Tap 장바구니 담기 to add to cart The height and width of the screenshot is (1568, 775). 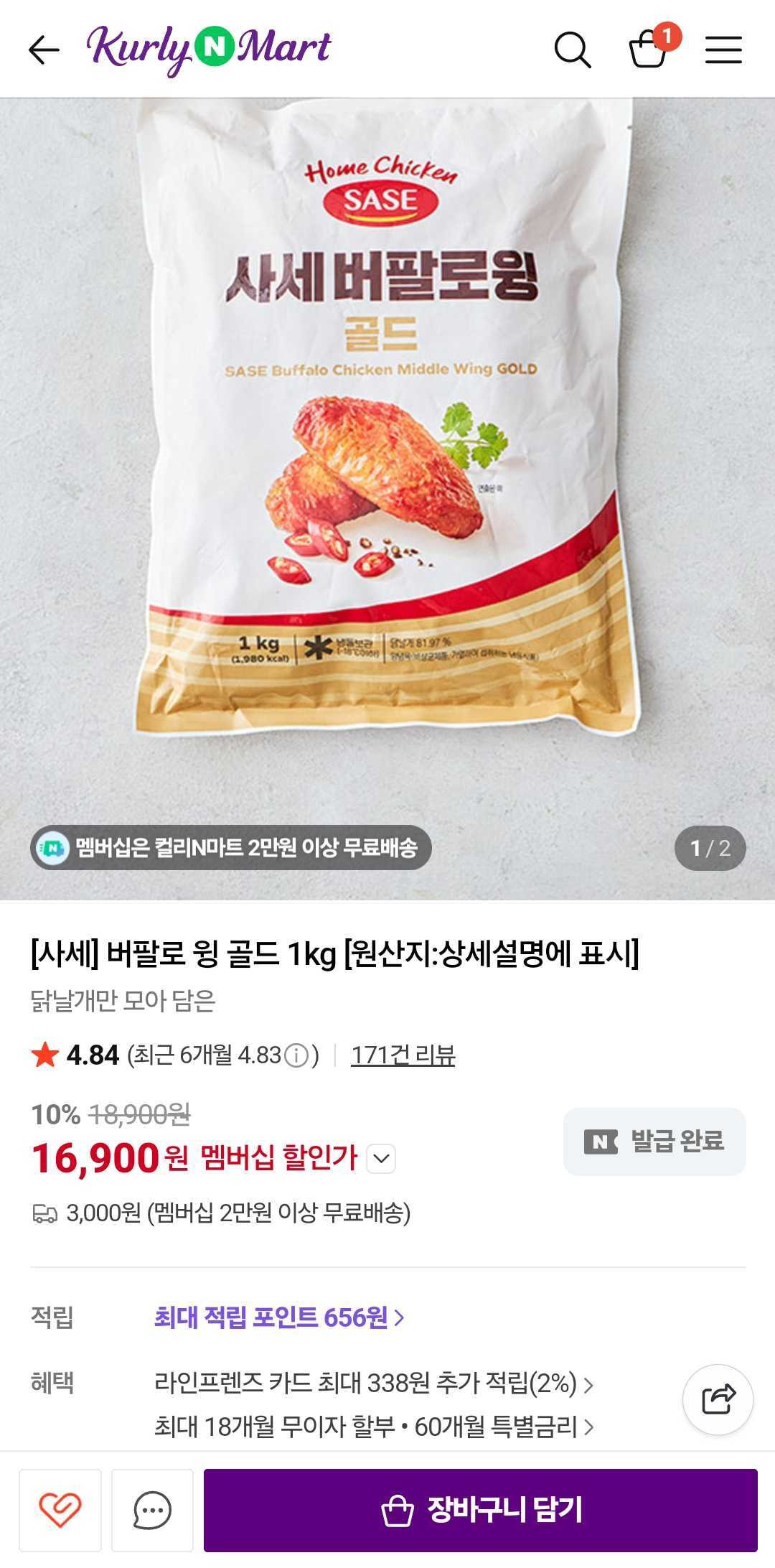[481, 1510]
